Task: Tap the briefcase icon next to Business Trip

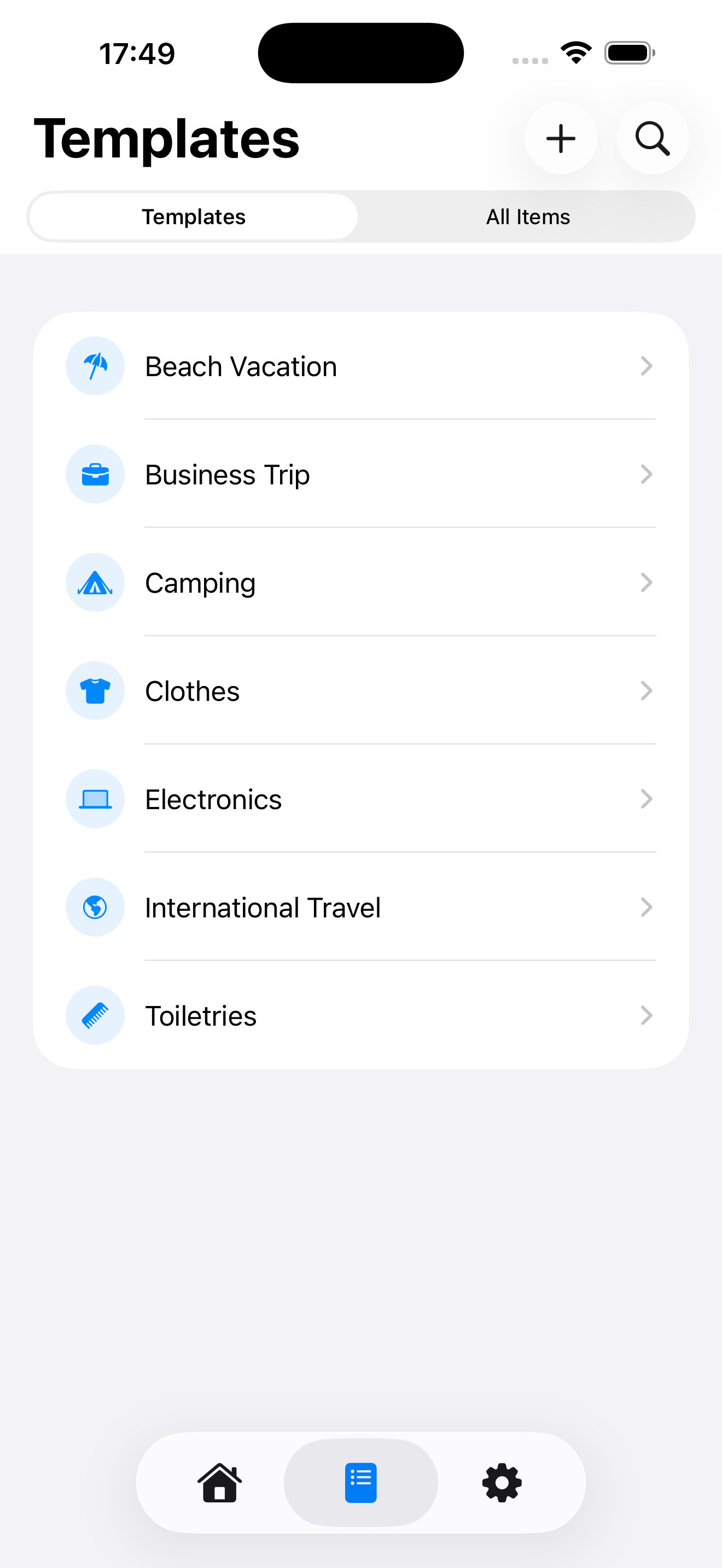Action: [x=95, y=474]
